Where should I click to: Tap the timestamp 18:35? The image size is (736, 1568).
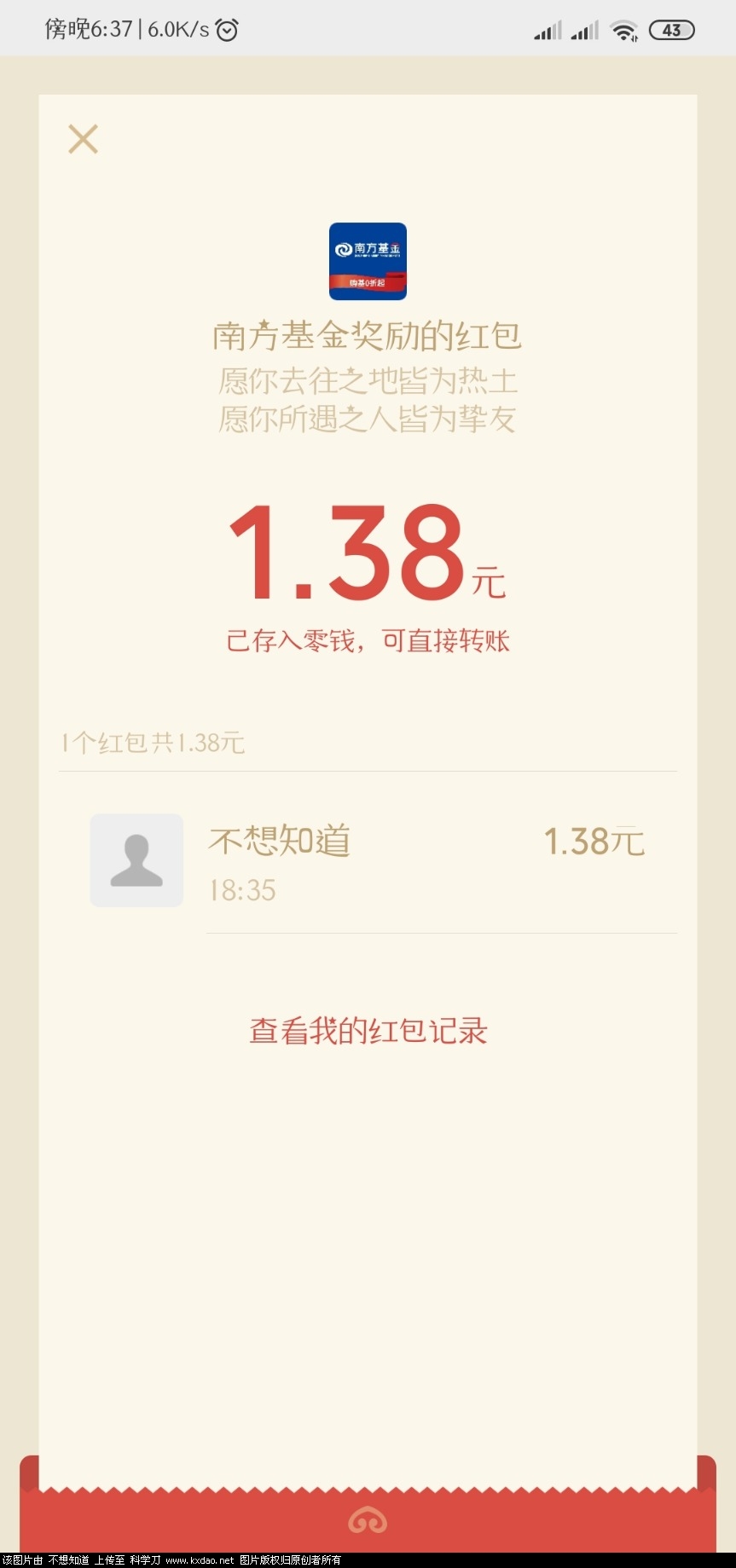[x=242, y=890]
